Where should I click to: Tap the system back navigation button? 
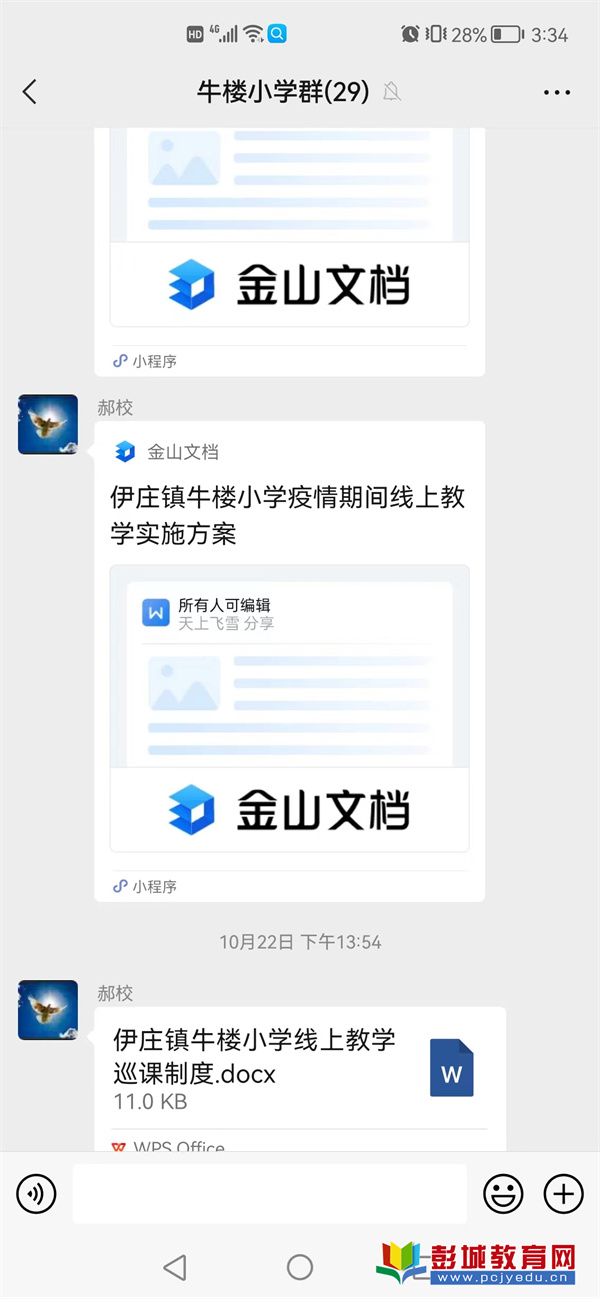(175, 1267)
